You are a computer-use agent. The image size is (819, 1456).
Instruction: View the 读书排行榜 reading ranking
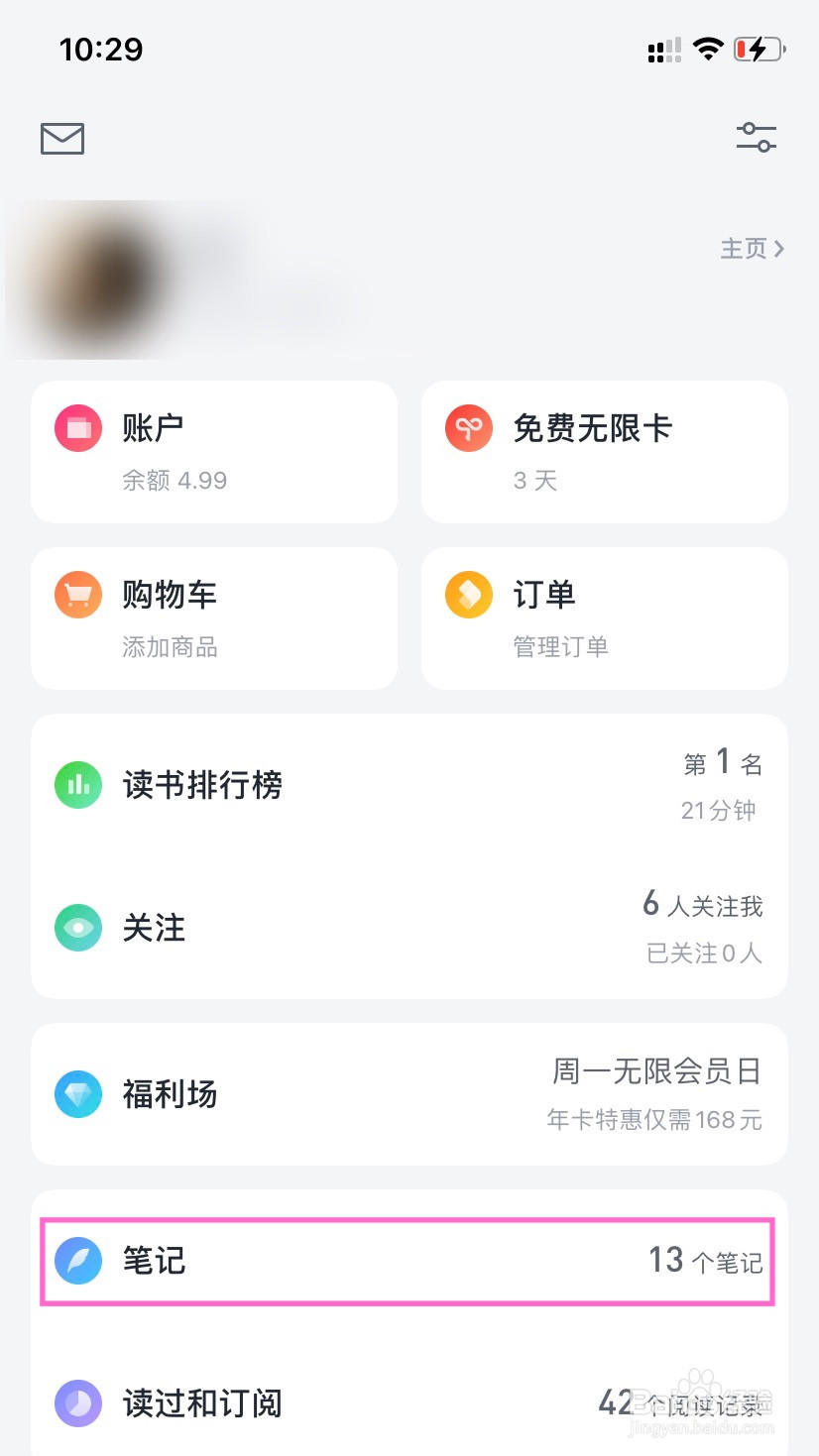[409, 785]
